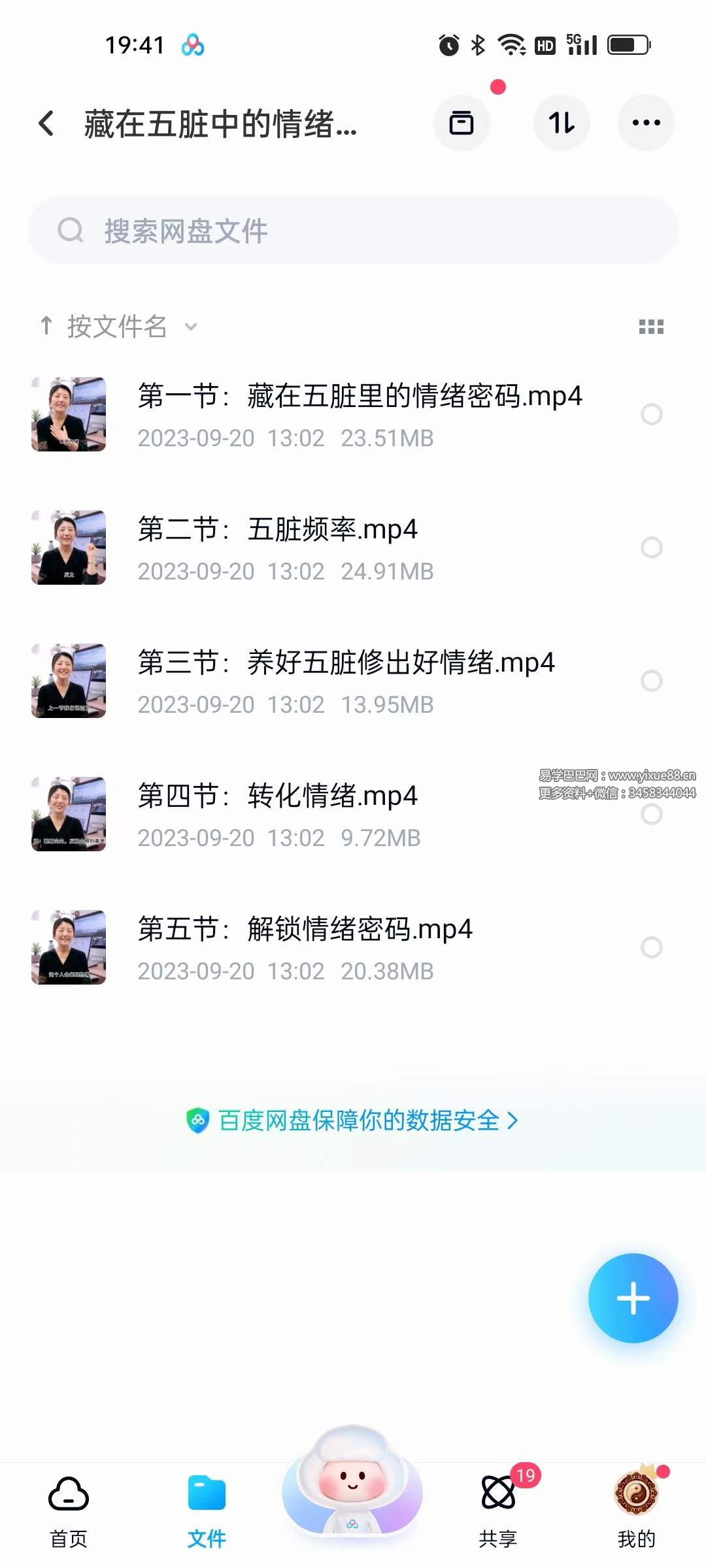
Task: Collapse the folder title via back chevron
Action: [46, 123]
